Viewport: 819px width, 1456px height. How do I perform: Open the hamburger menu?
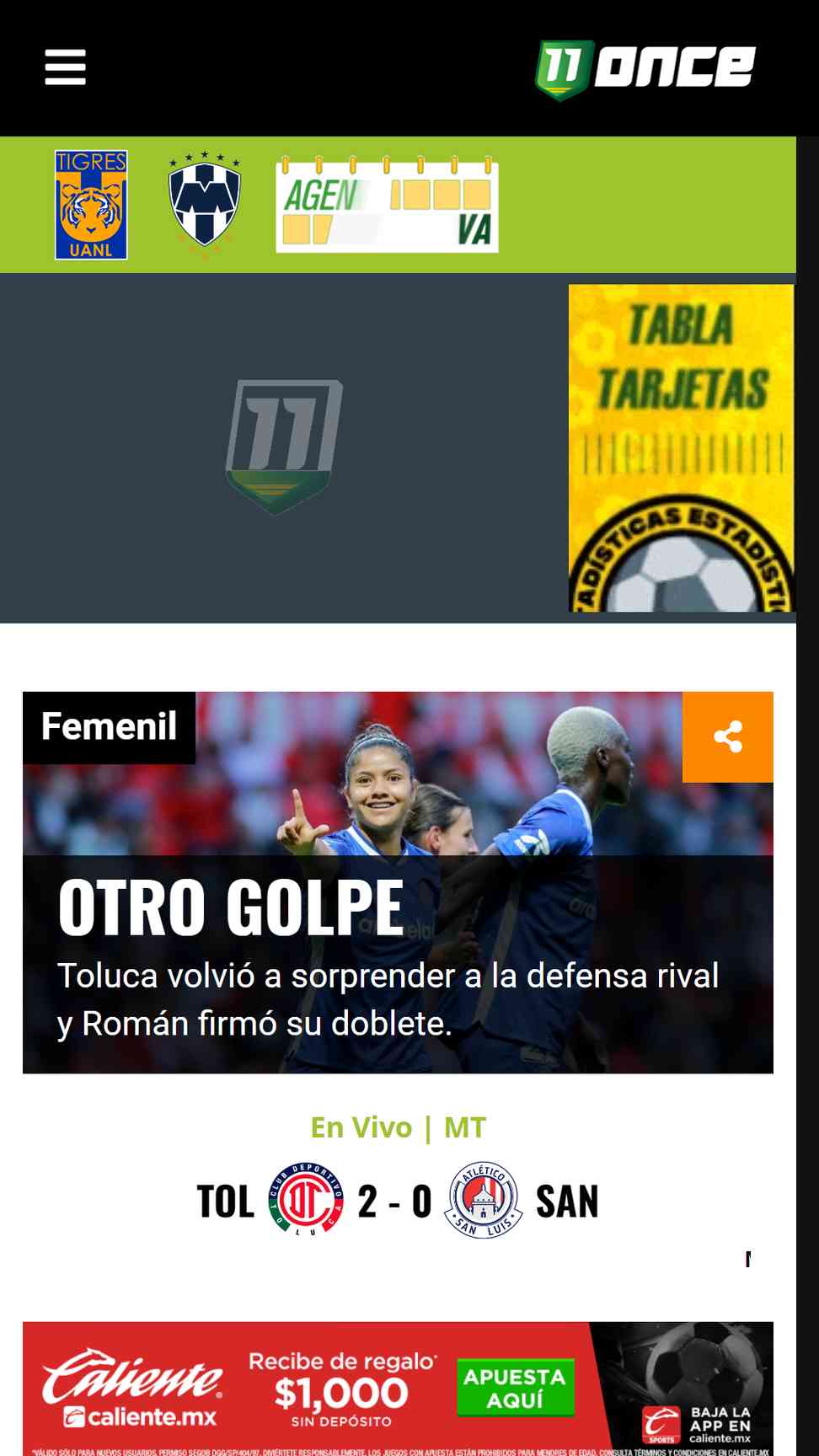(65, 67)
